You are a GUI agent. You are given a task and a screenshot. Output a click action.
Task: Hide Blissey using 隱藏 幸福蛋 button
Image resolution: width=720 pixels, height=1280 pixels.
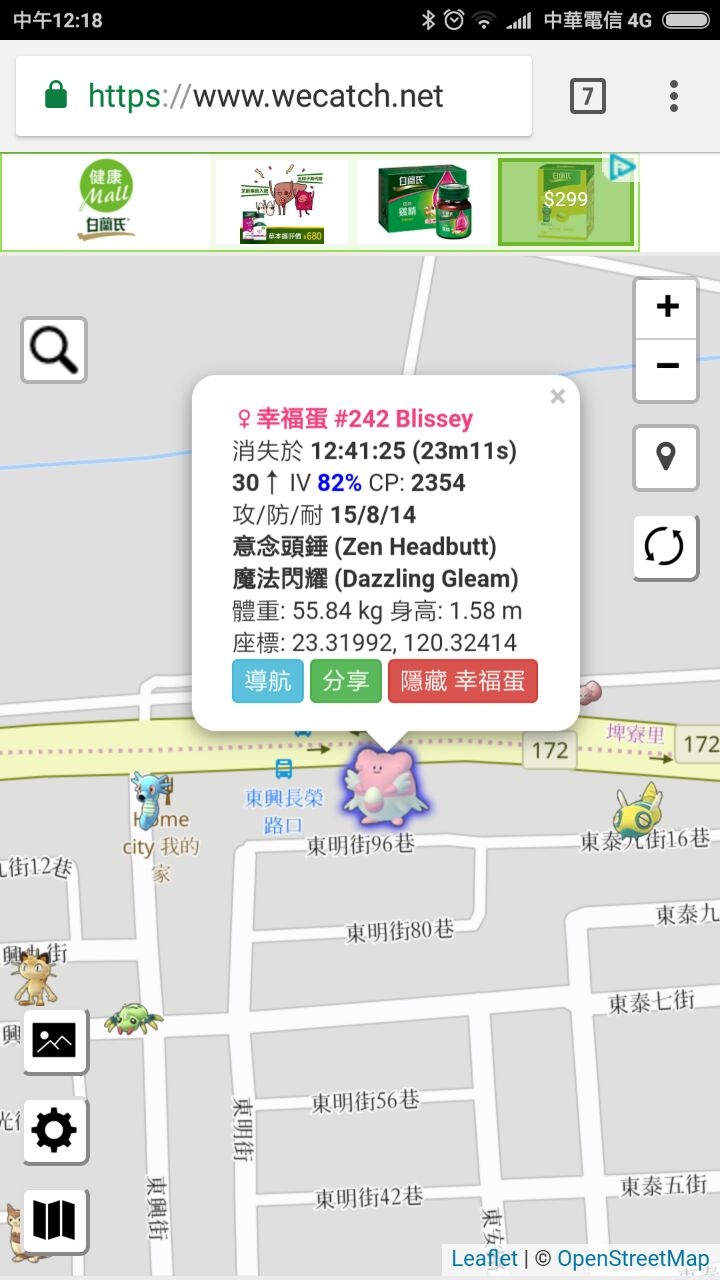[463, 681]
